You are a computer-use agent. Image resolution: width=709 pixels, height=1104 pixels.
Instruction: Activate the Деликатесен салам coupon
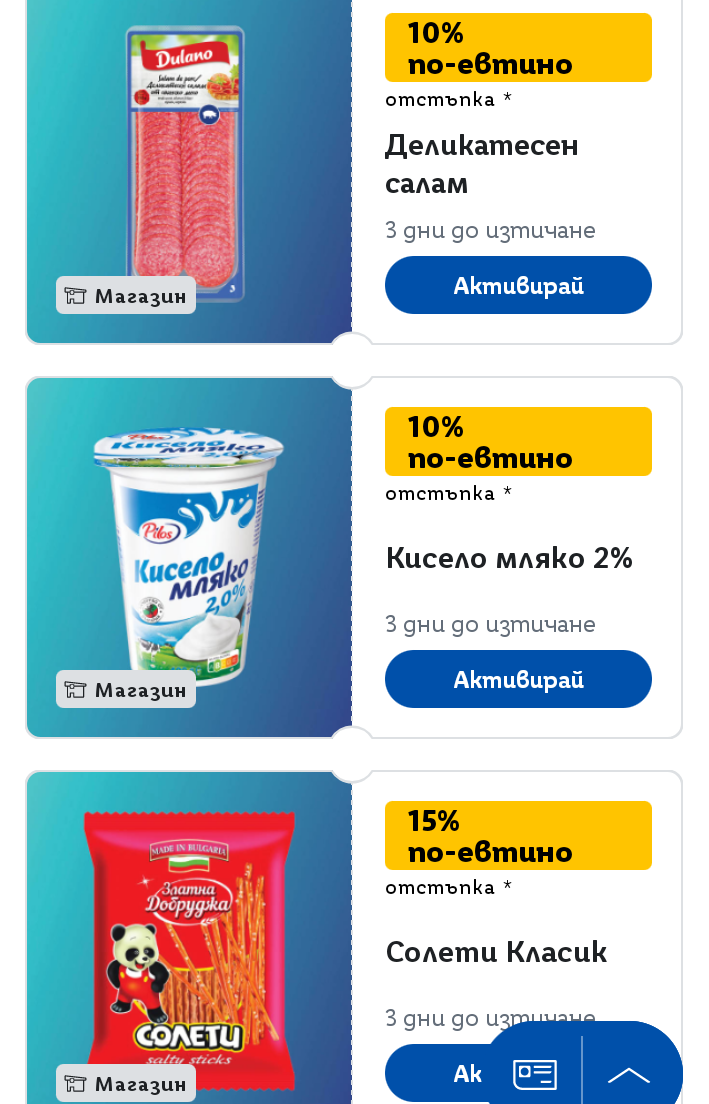tap(518, 285)
